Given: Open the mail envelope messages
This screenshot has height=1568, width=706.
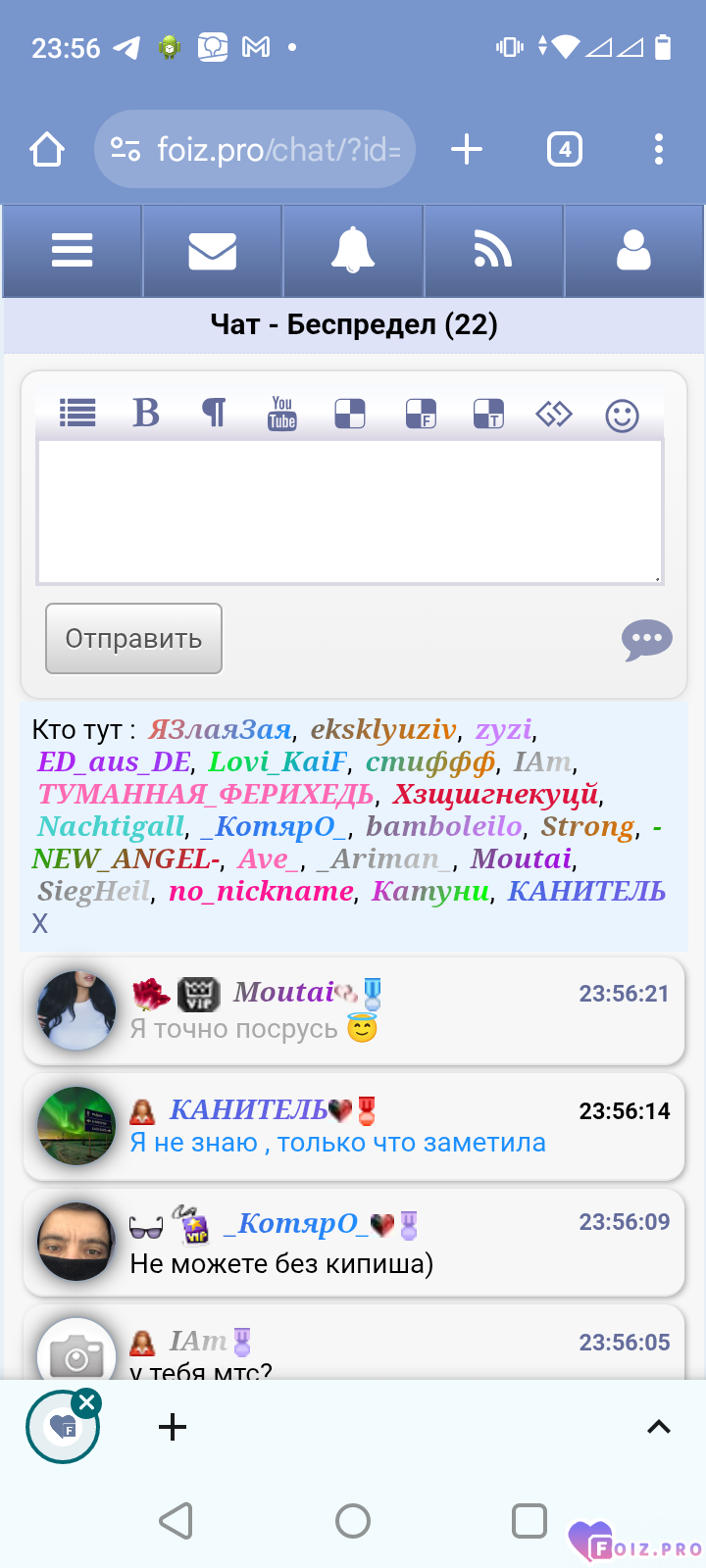Looking at the screenshot, I should pos(213,251).
